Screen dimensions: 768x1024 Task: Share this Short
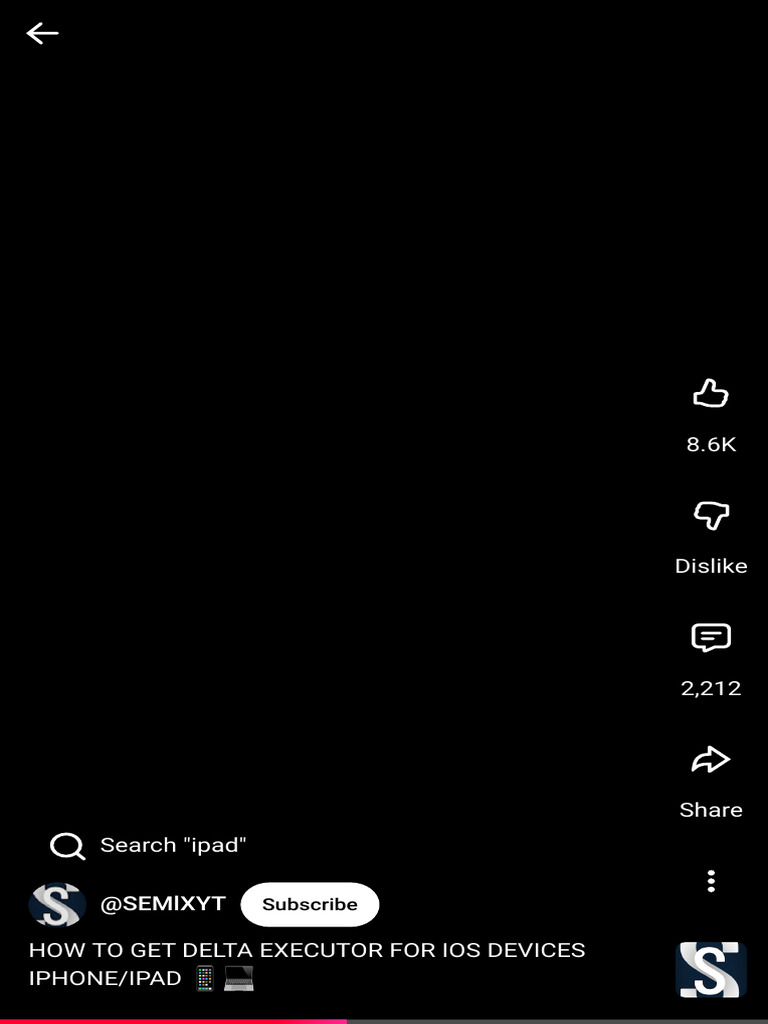pos(711,760)
